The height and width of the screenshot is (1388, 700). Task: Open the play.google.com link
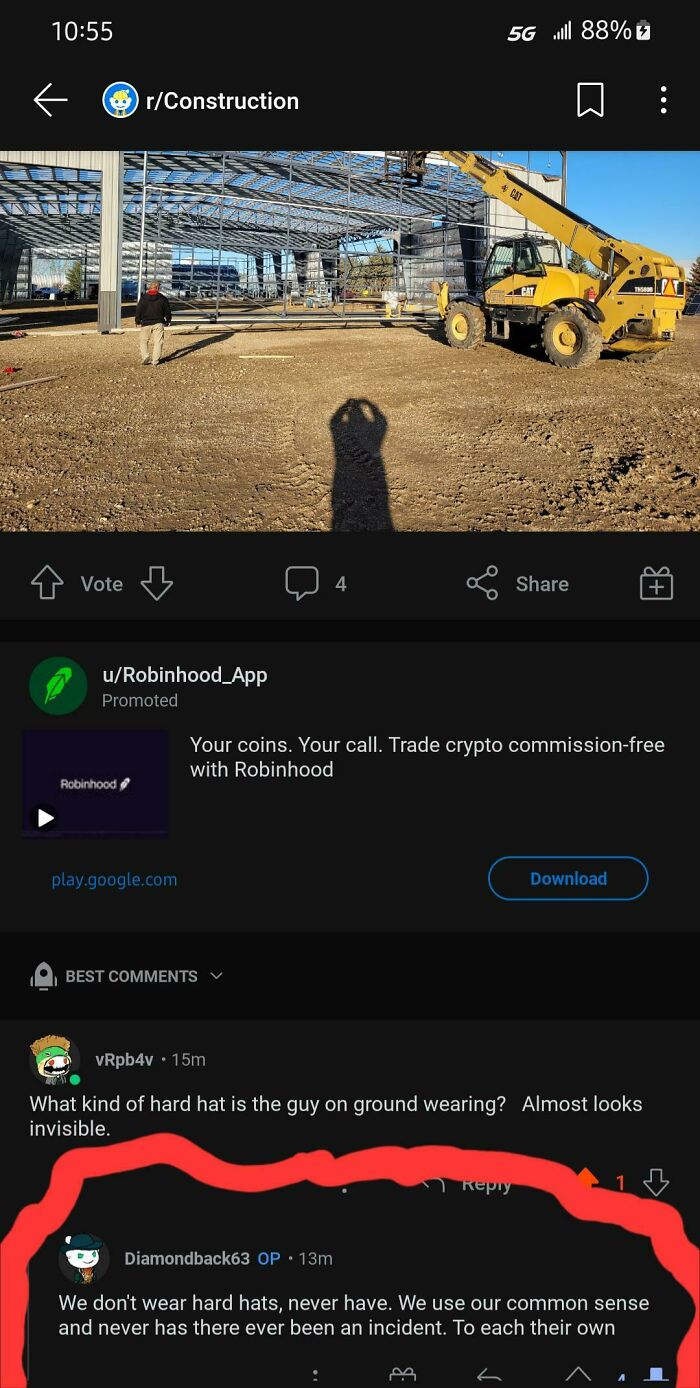coord(114,880)
